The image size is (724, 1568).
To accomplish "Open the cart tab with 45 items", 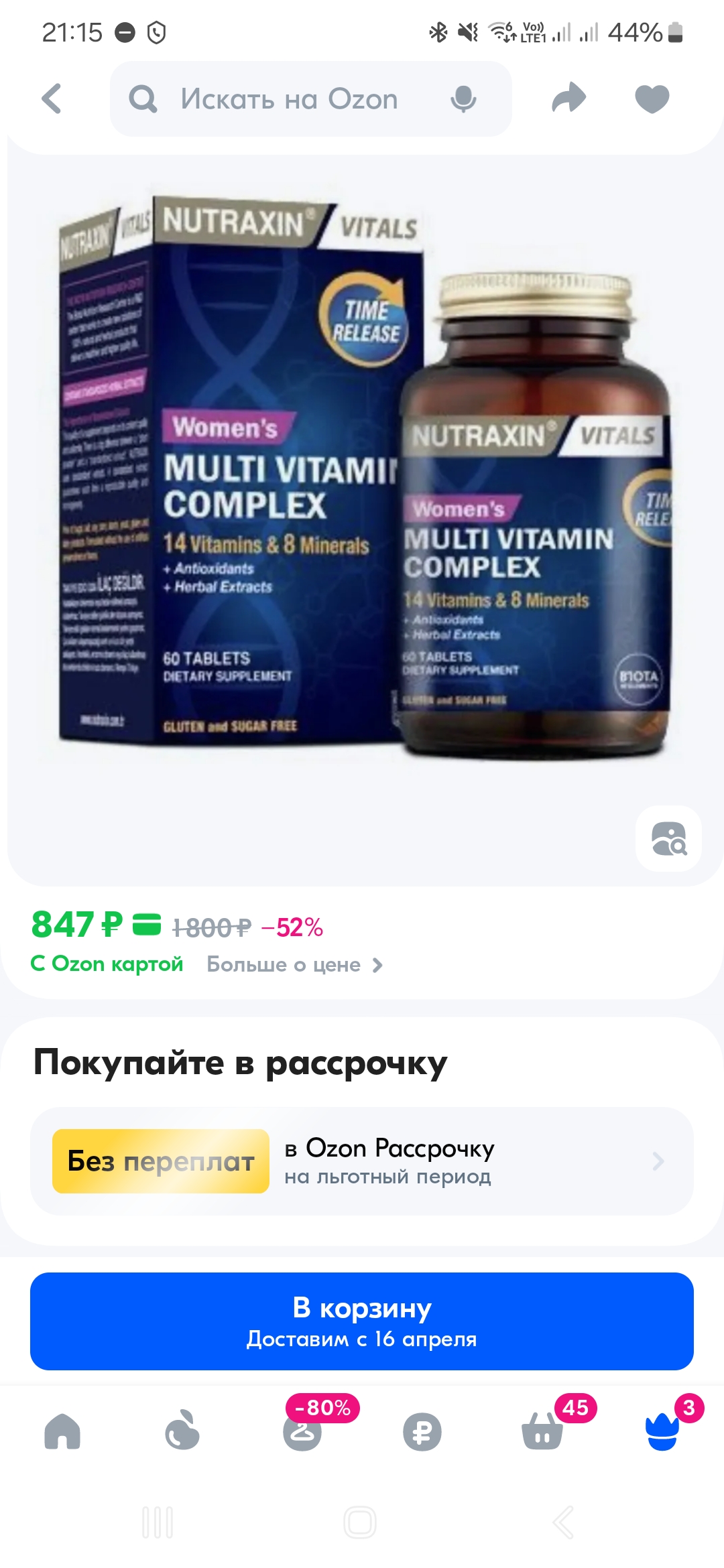I will pyautogui.click(x=542, y=1432).
